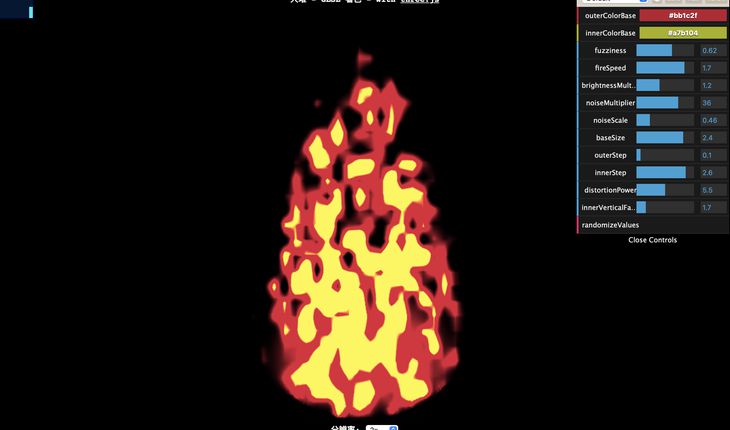Edit the fuzziness value field 0.62
The height and width of the screenshot is (430, 730).
tap(712, 50)
